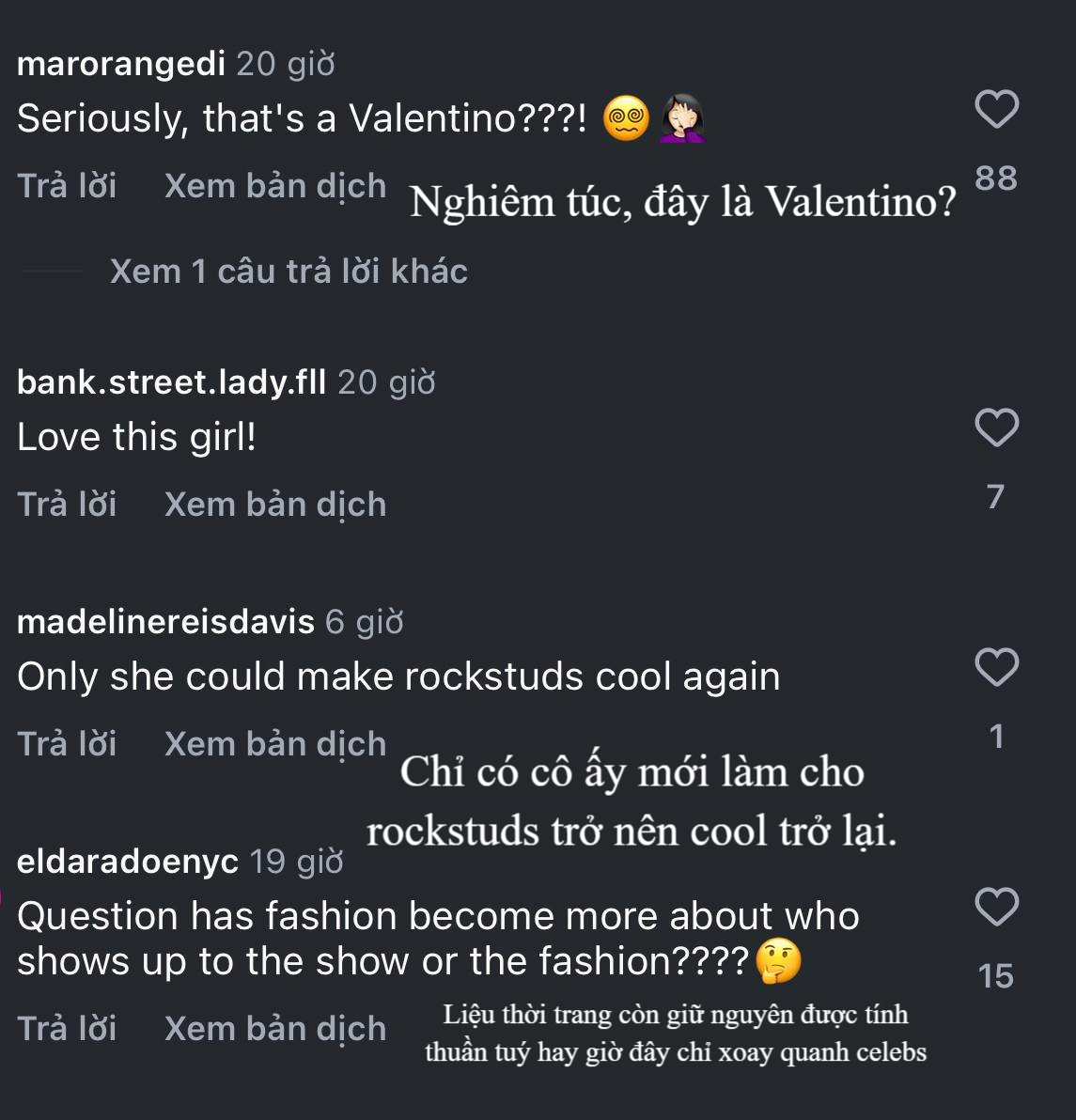
Task: Reply to marorangedi's comment
Action: (x=67, y=186)
